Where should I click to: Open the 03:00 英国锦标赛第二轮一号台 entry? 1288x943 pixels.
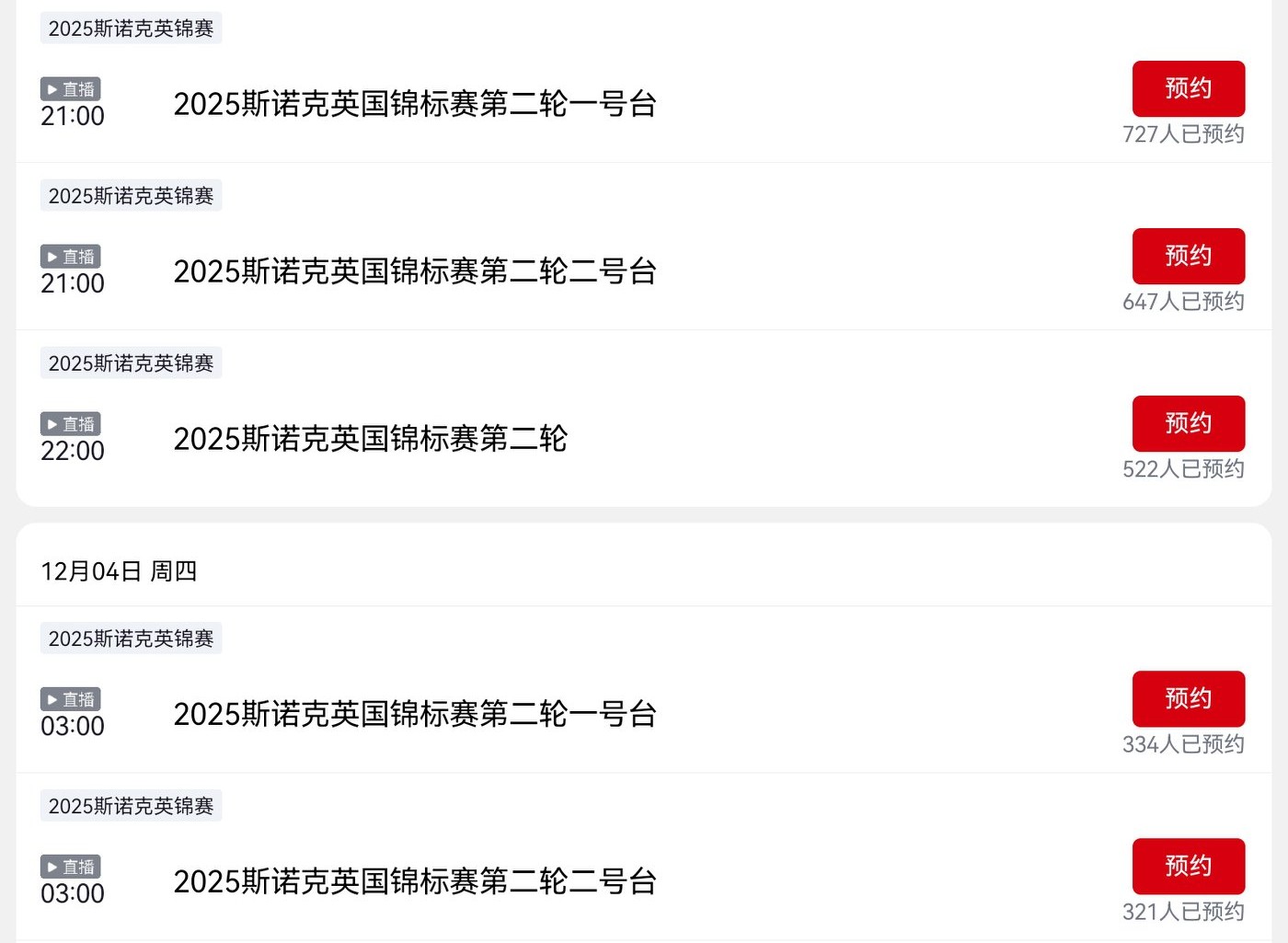pyautogui.click(x=415, y=714)
